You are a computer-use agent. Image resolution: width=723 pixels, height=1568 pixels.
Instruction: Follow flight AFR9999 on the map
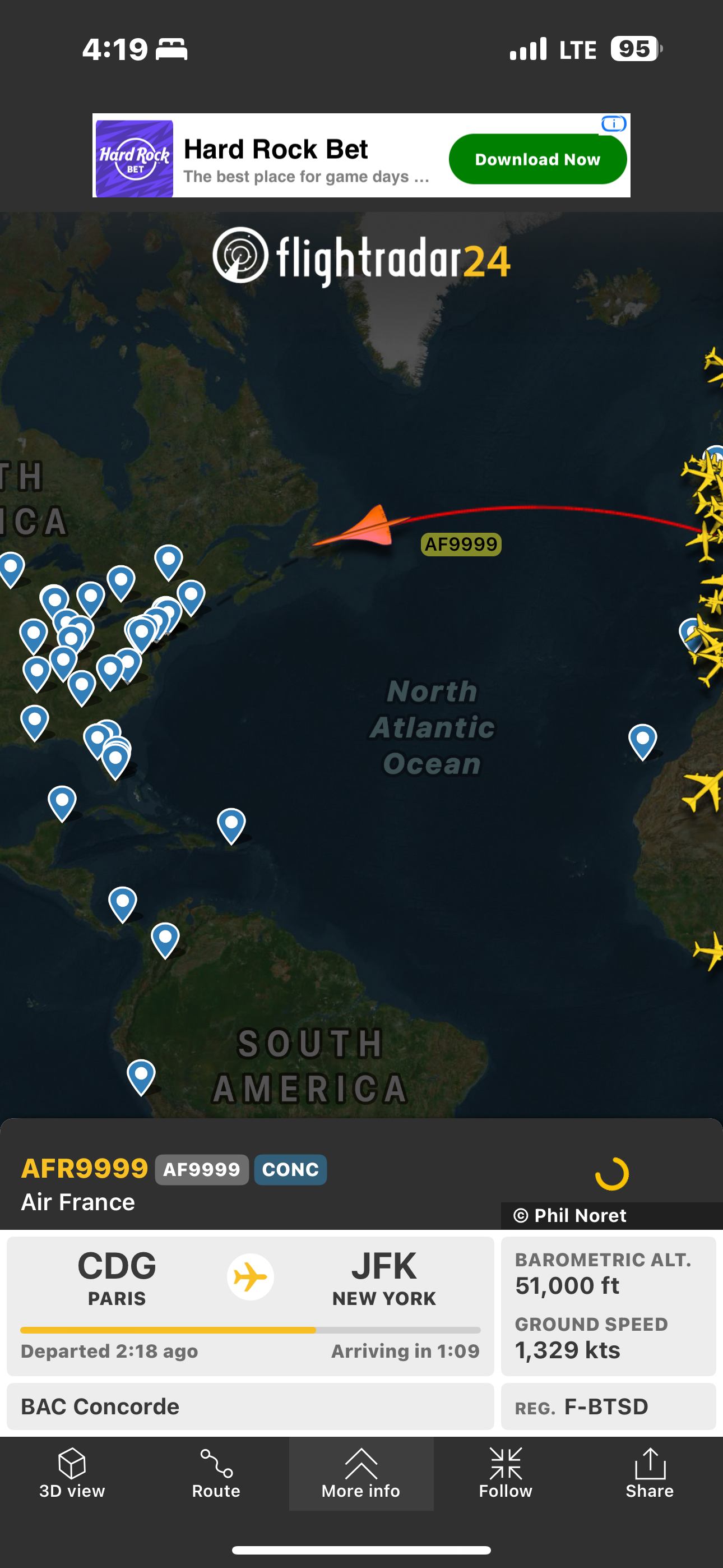(x=505, y=1473)
